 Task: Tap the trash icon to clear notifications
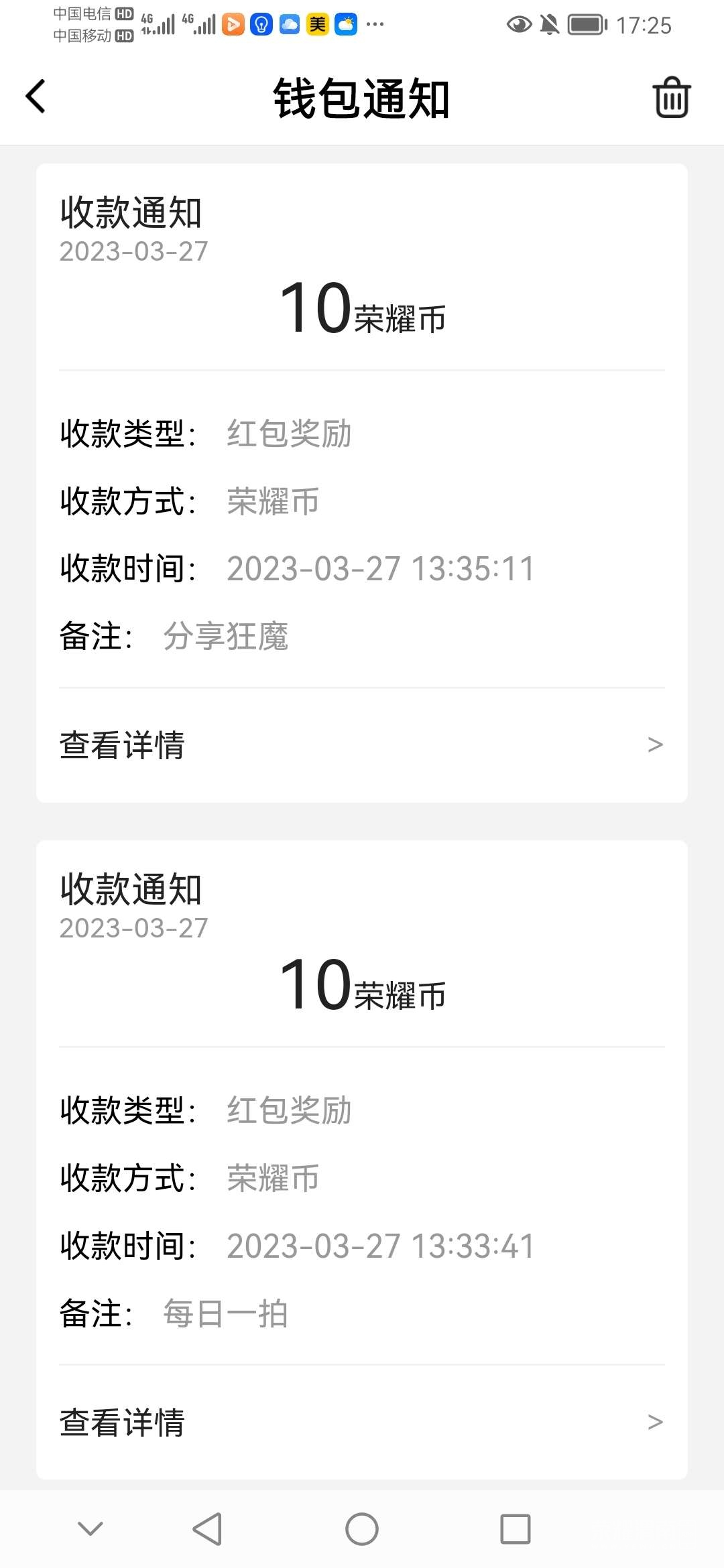(x=671, y=98)
